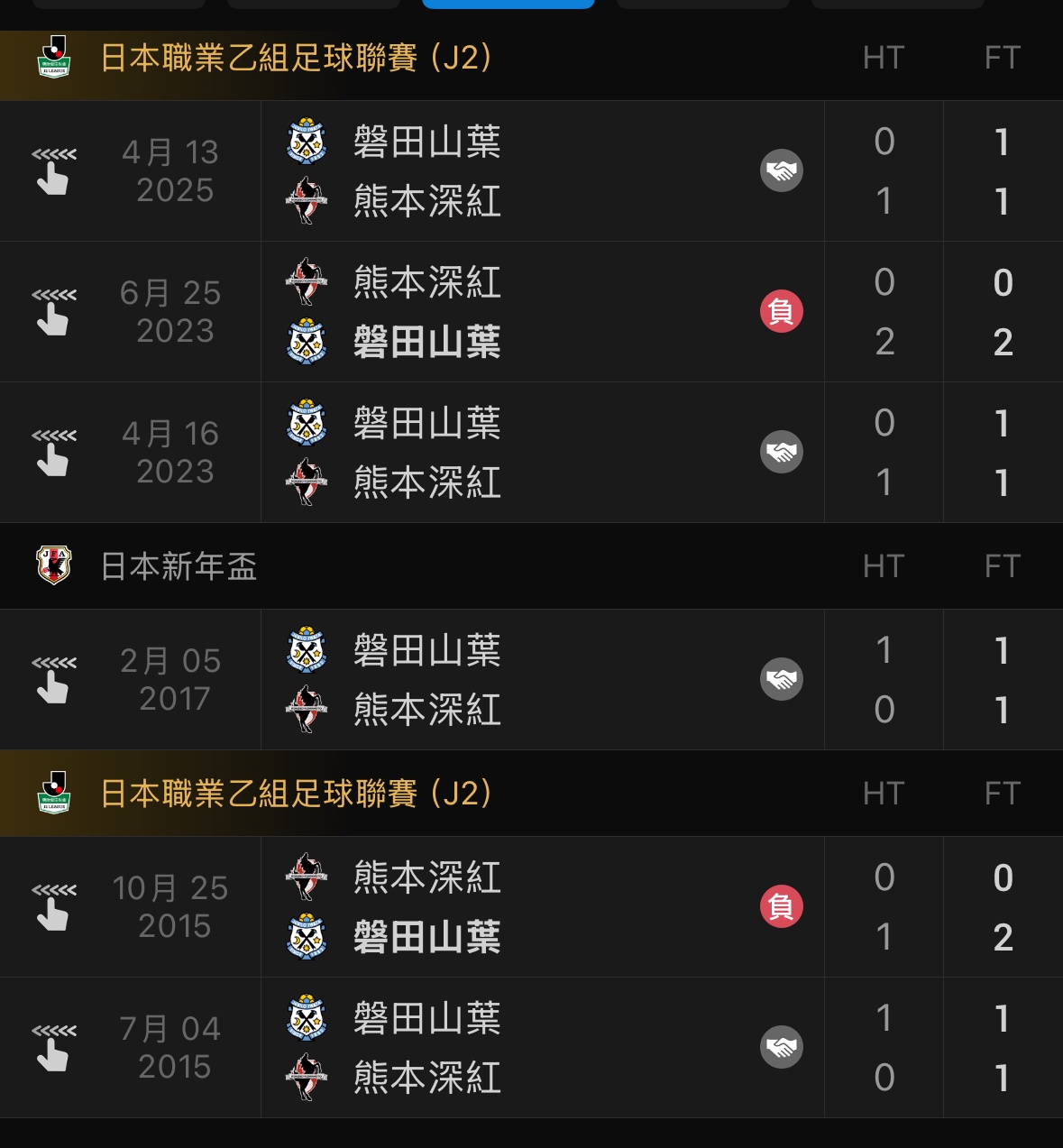
Task: Open the 4月 13 2025 磐田山葉 match
Action: (x=541, y=171)
